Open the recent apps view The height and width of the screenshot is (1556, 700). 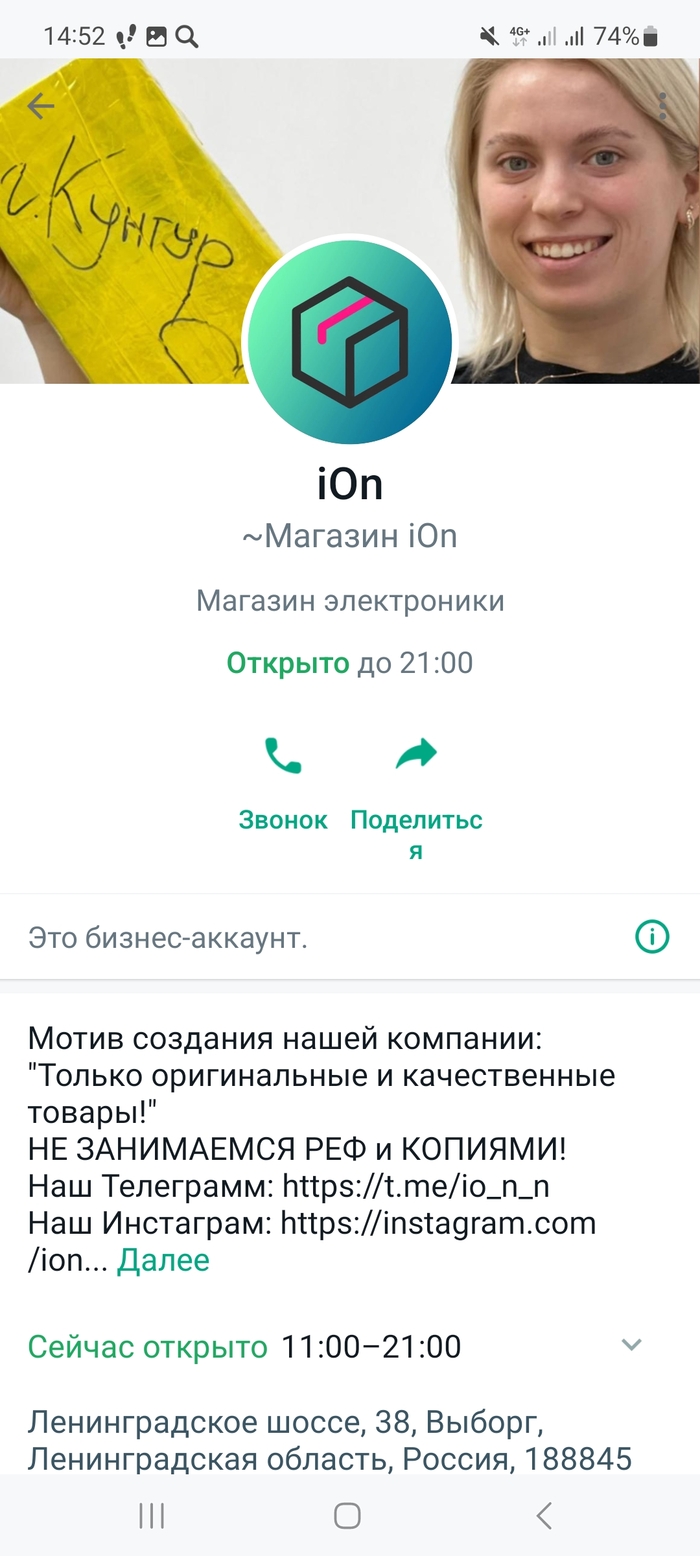click(x=151, y=1516)
